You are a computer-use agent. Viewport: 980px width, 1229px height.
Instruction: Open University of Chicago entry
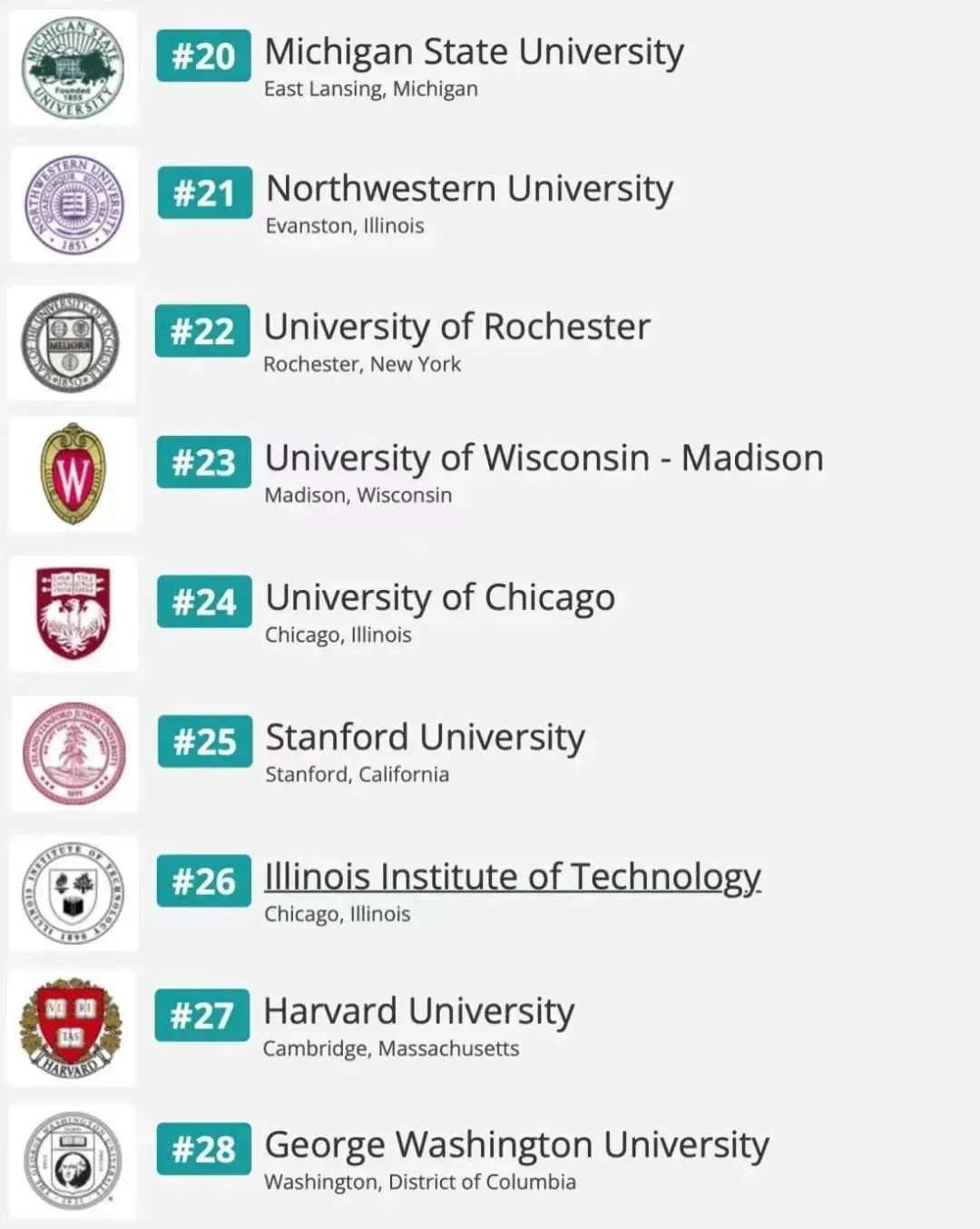439,598
